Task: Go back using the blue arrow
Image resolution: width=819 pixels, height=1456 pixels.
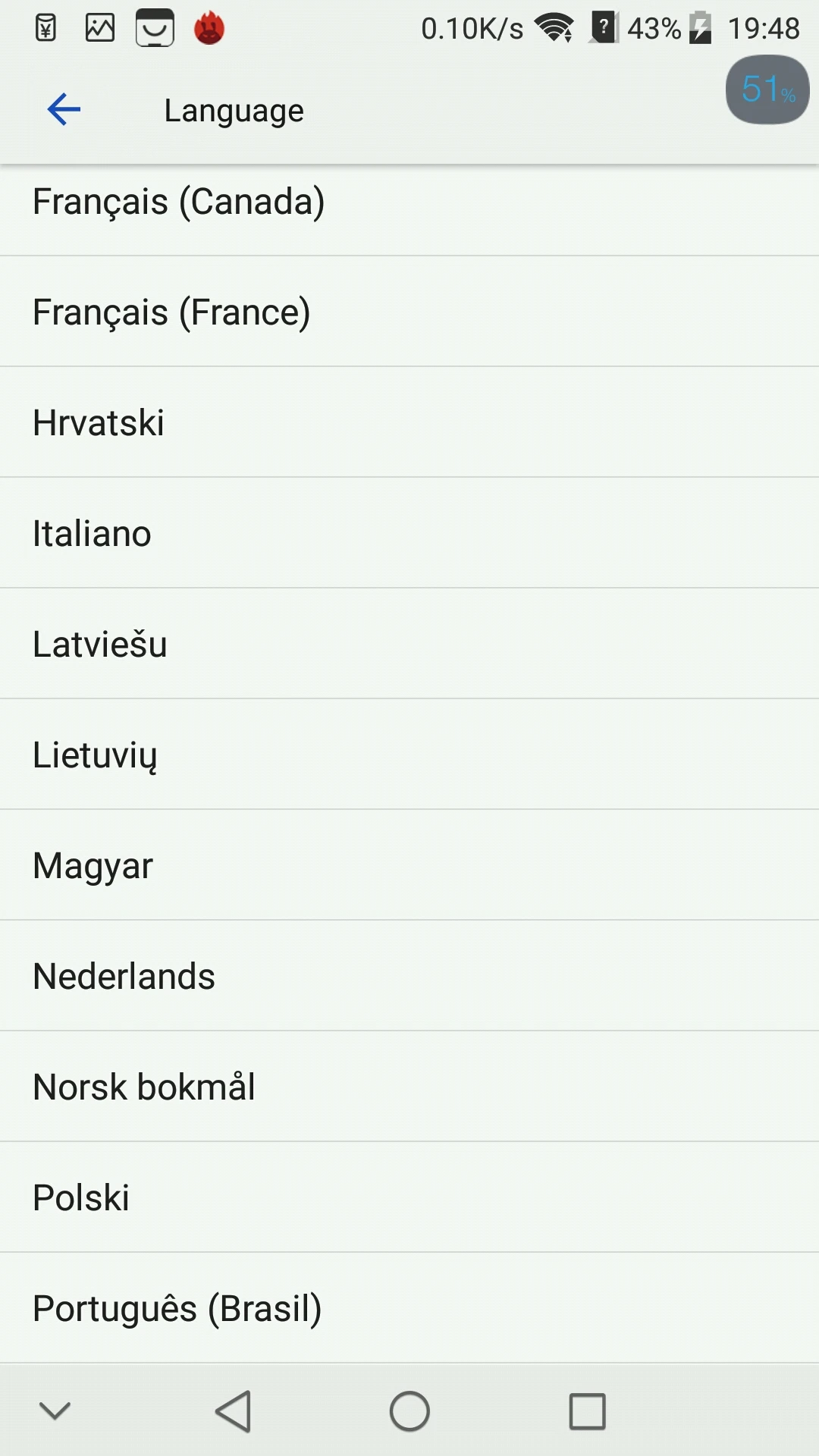Action: (64, 110)
